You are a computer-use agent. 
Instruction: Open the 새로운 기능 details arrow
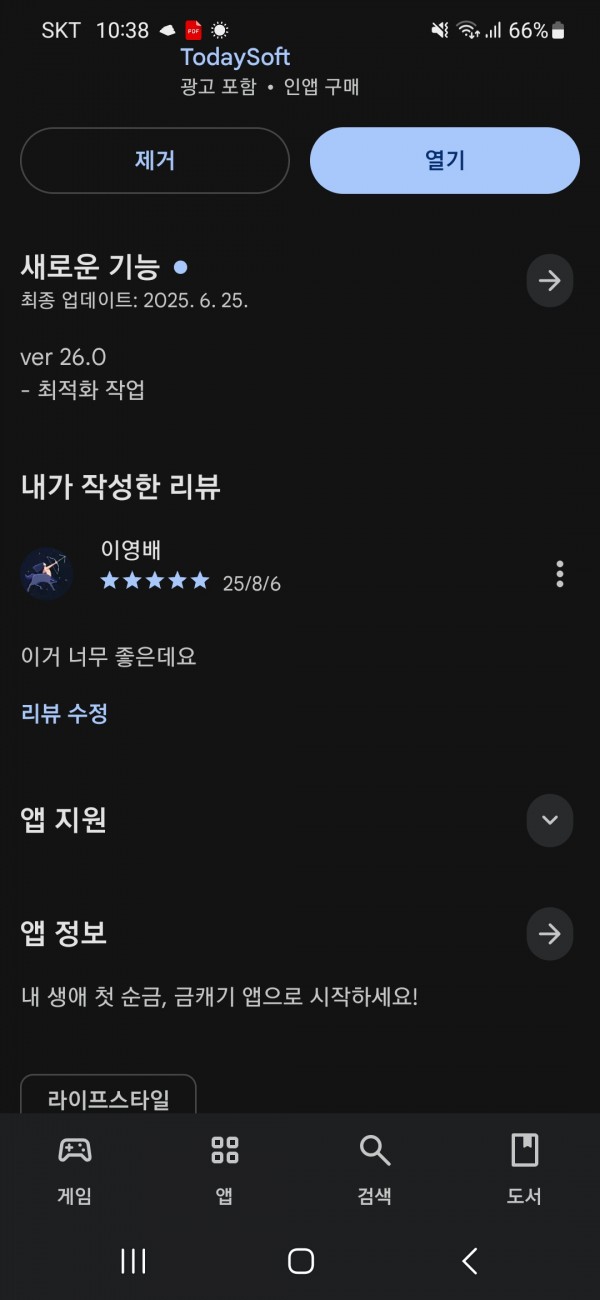pos(550,280)
